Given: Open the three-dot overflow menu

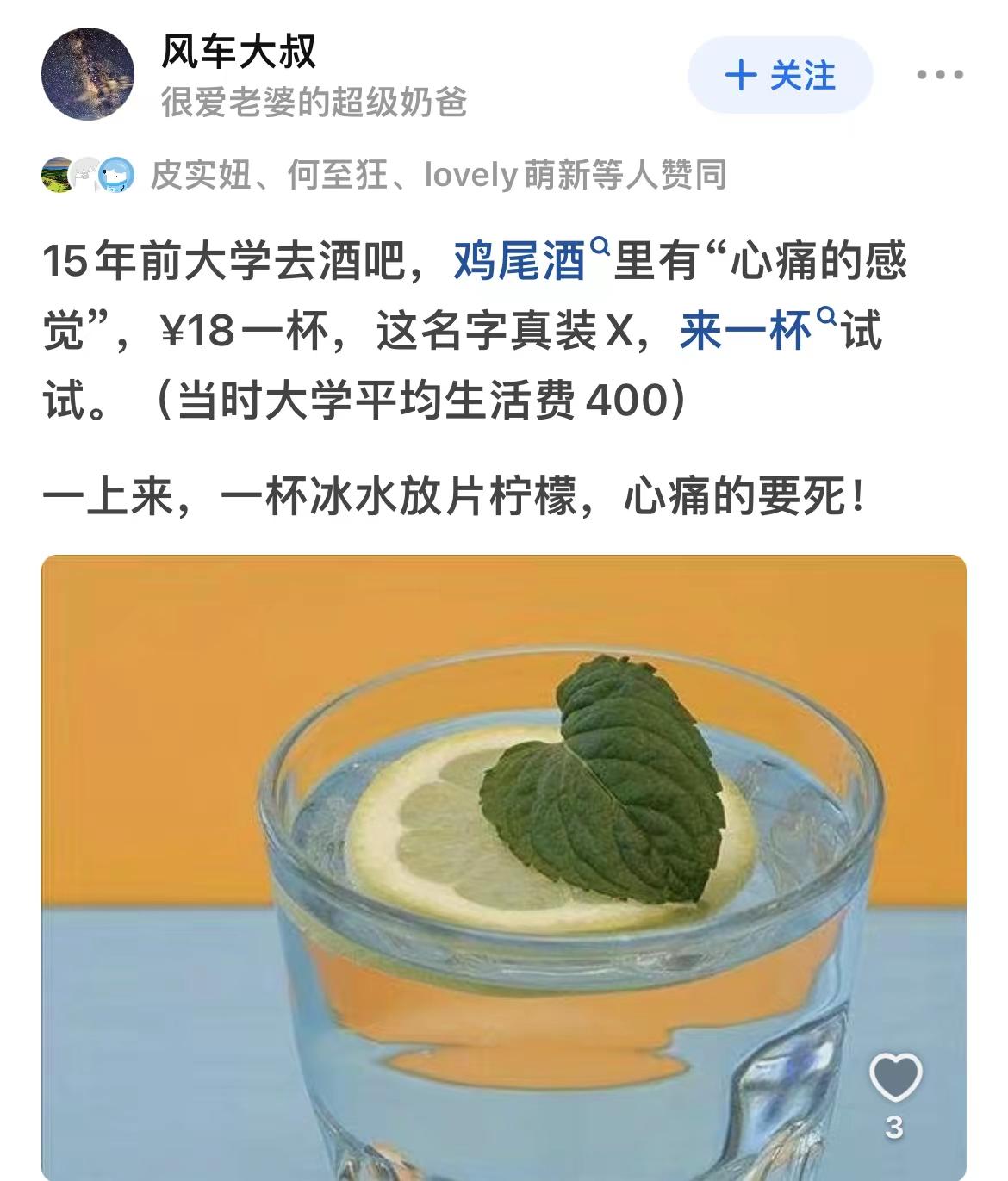Looking at the screenshot, I should tap(940, 76).
